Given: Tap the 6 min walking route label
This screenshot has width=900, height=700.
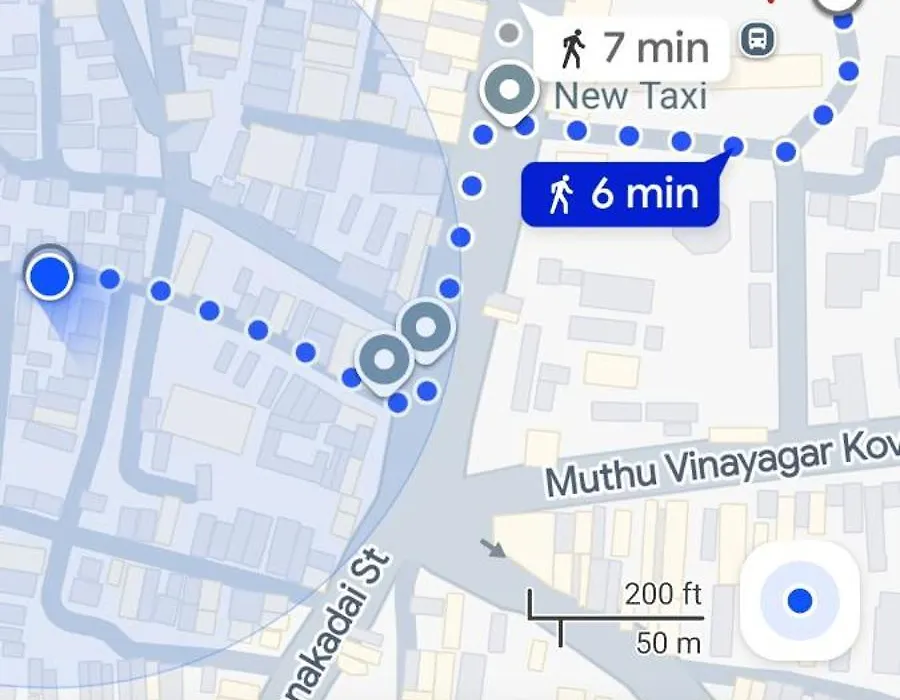Looking at the screenshot, I should click(x=621, y=194).
